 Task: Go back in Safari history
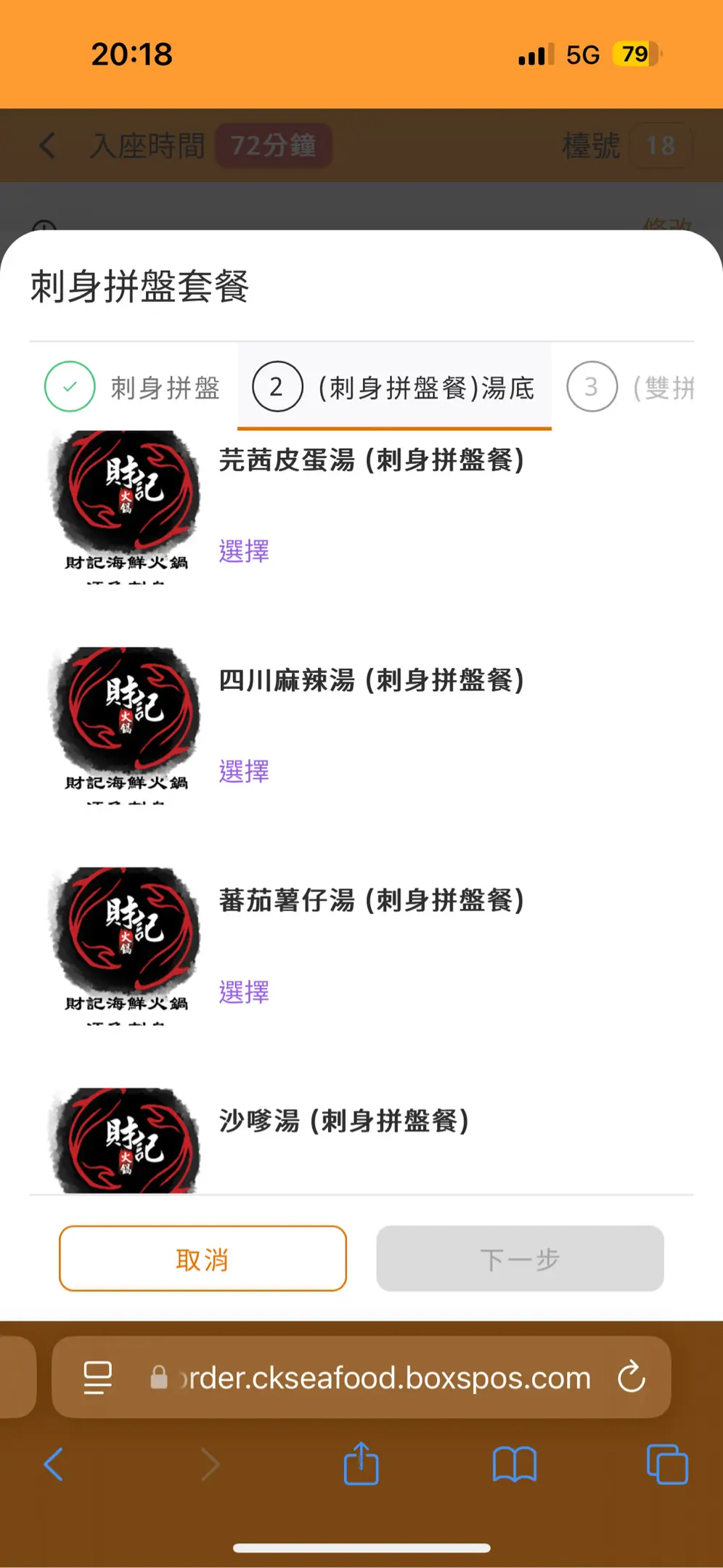54,1464
